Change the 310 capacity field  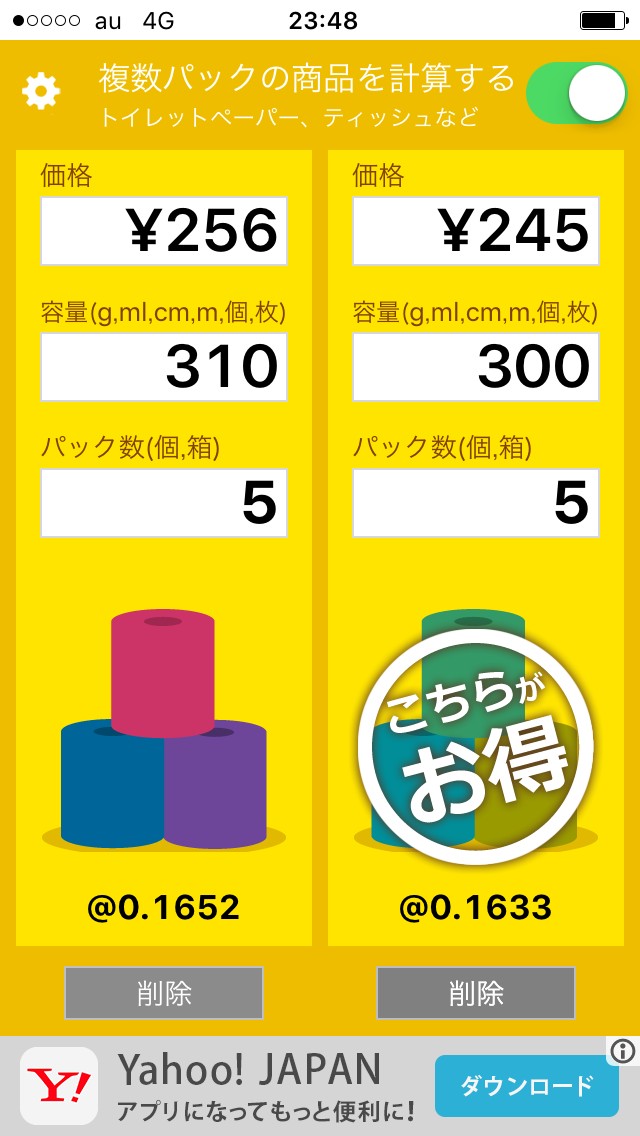(x=164, y=367)
